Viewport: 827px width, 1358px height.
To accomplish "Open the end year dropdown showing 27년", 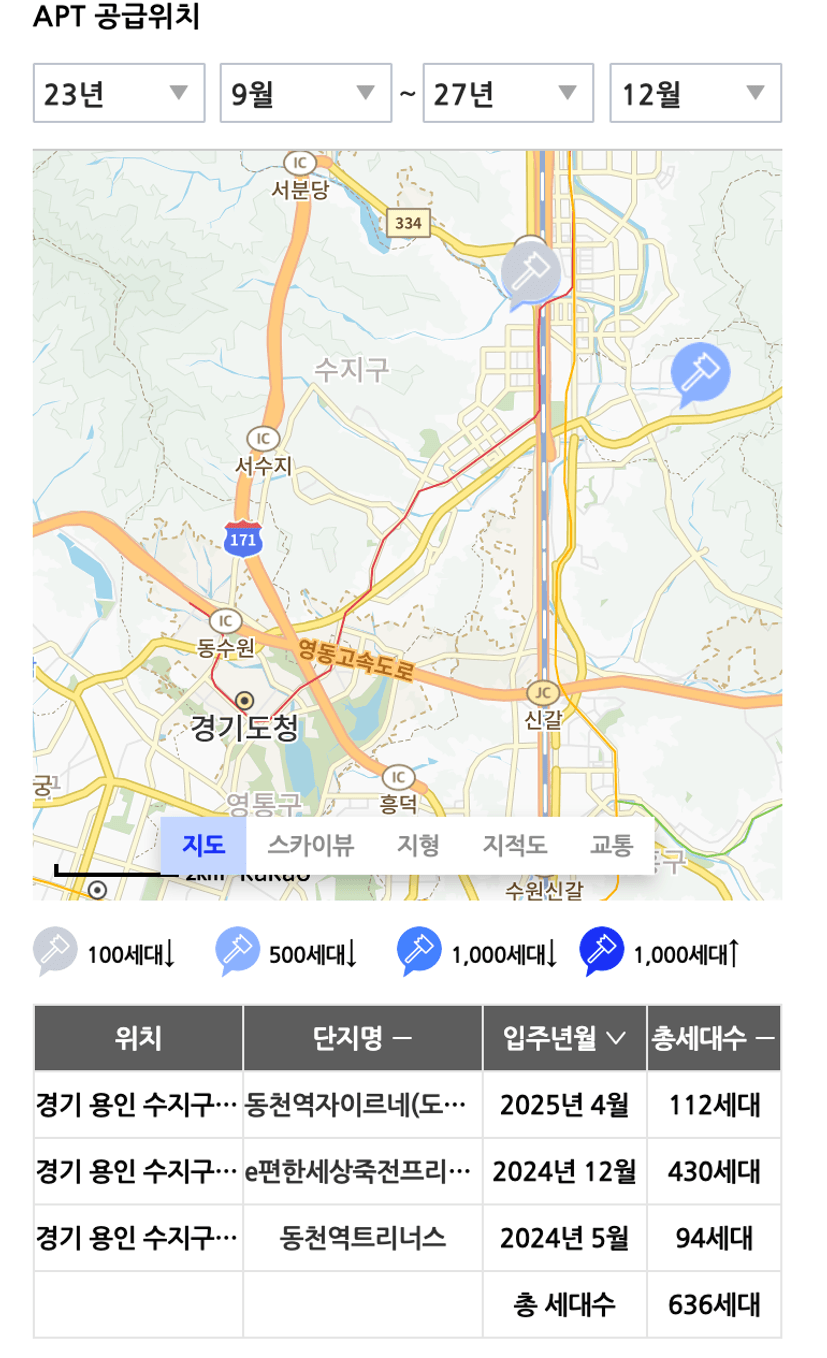I will coord(509,94).
